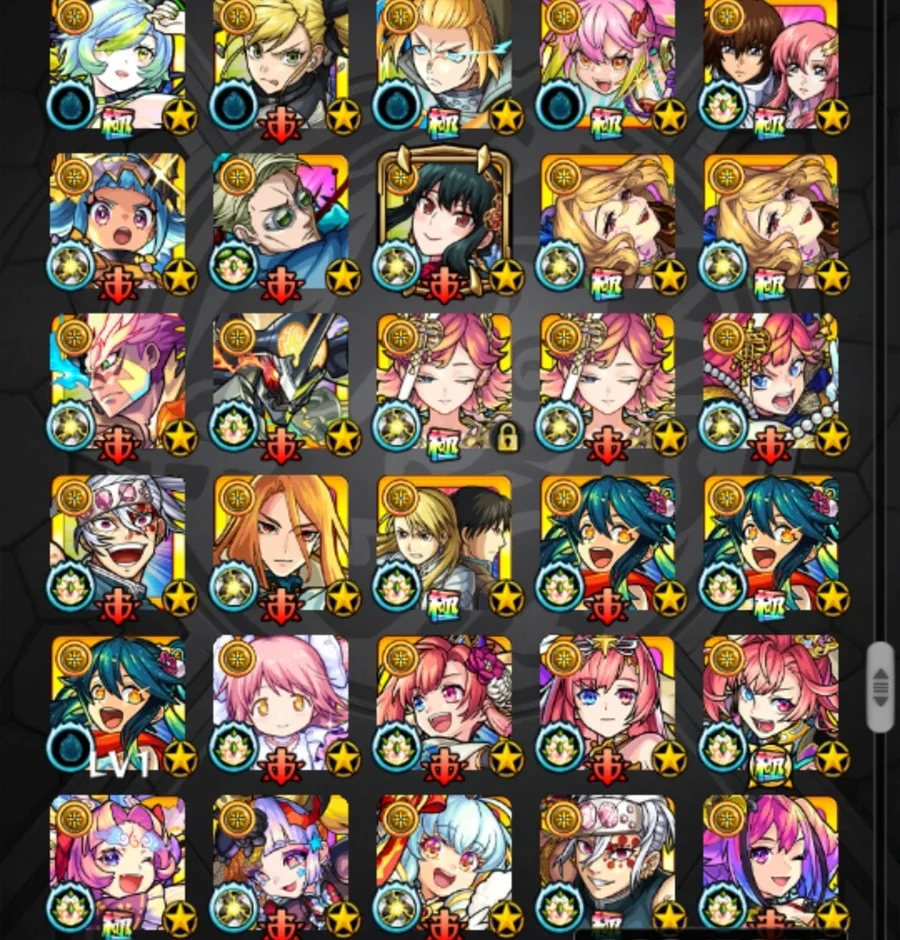Select the pink-haired girl with lock icon
The image size is (900, 940).
(x=444, y=382)
